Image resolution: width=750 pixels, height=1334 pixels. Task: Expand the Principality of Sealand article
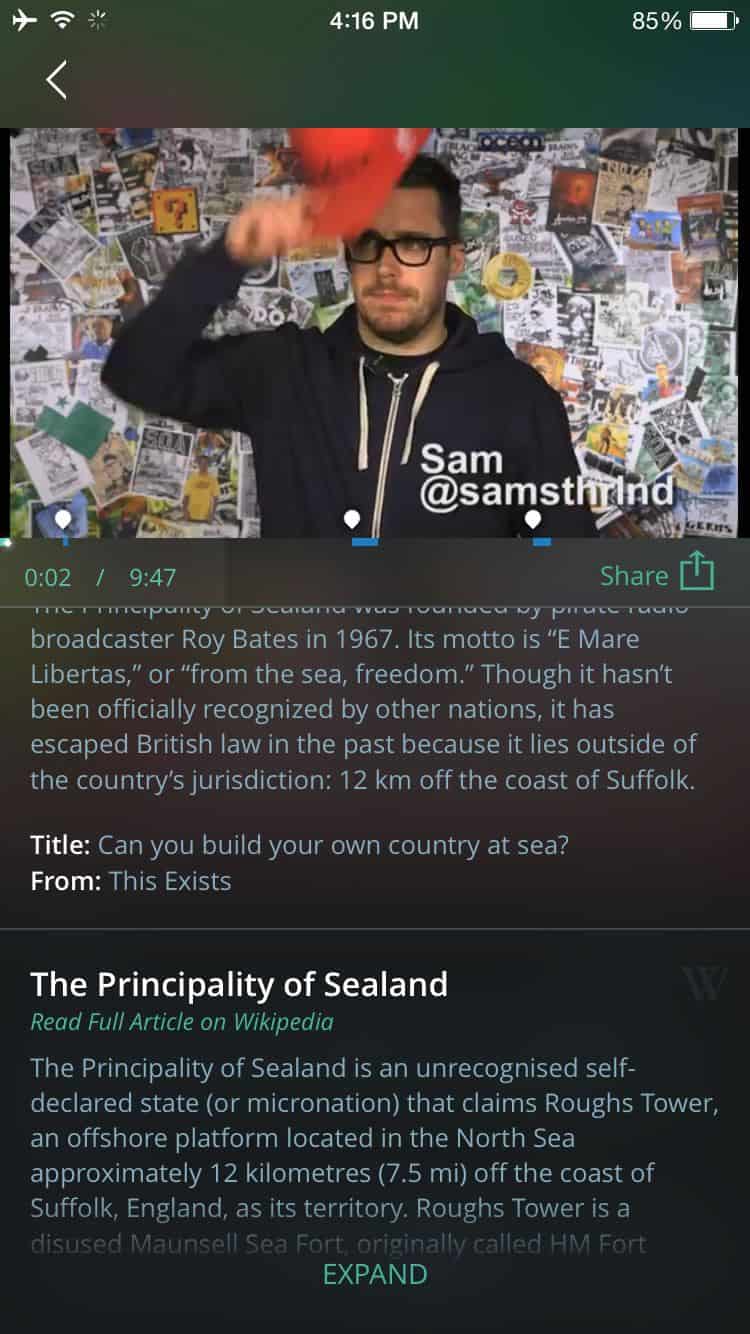click(375, 1274)
